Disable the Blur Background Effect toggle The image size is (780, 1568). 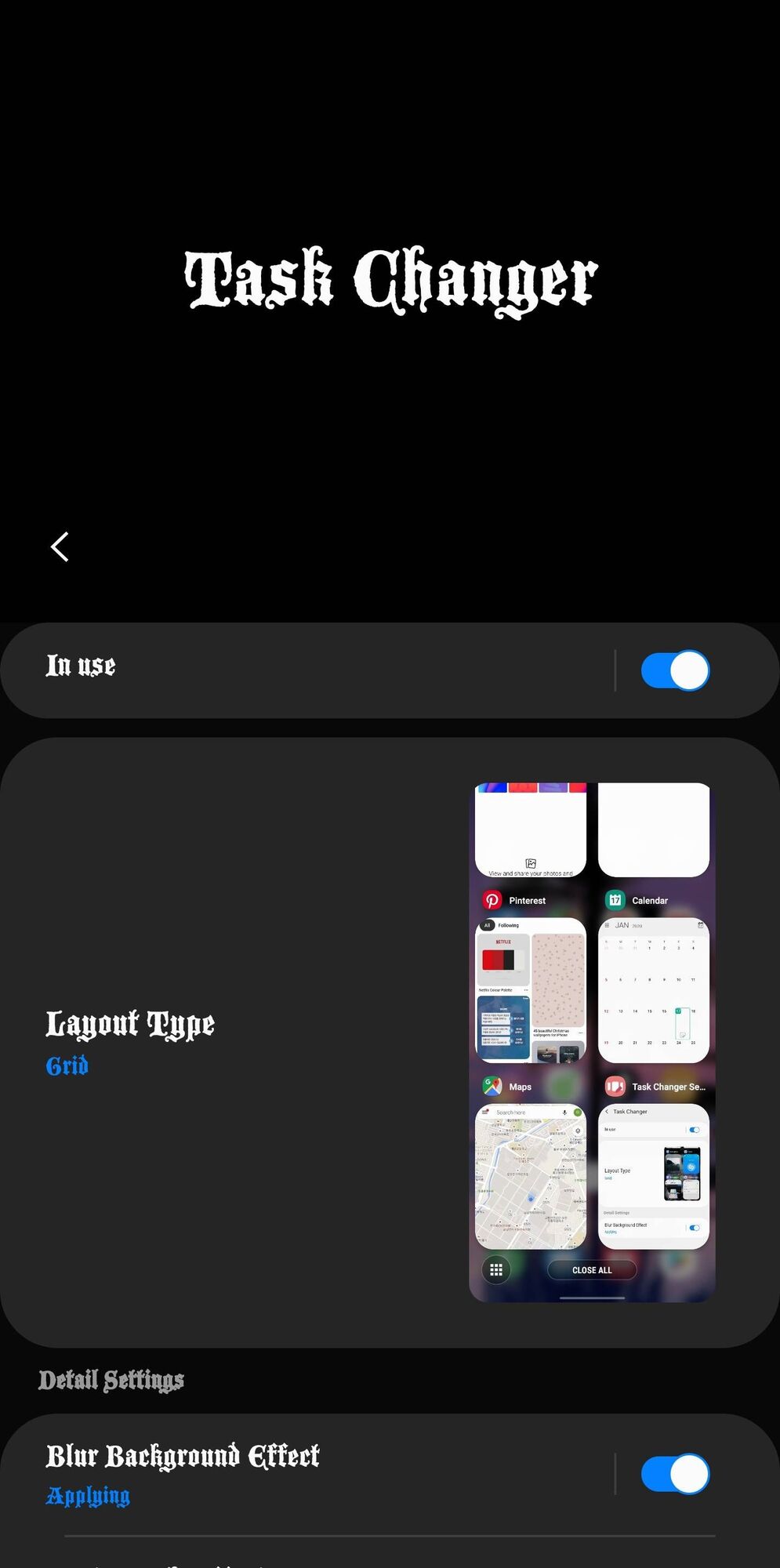click(674, 1474)
